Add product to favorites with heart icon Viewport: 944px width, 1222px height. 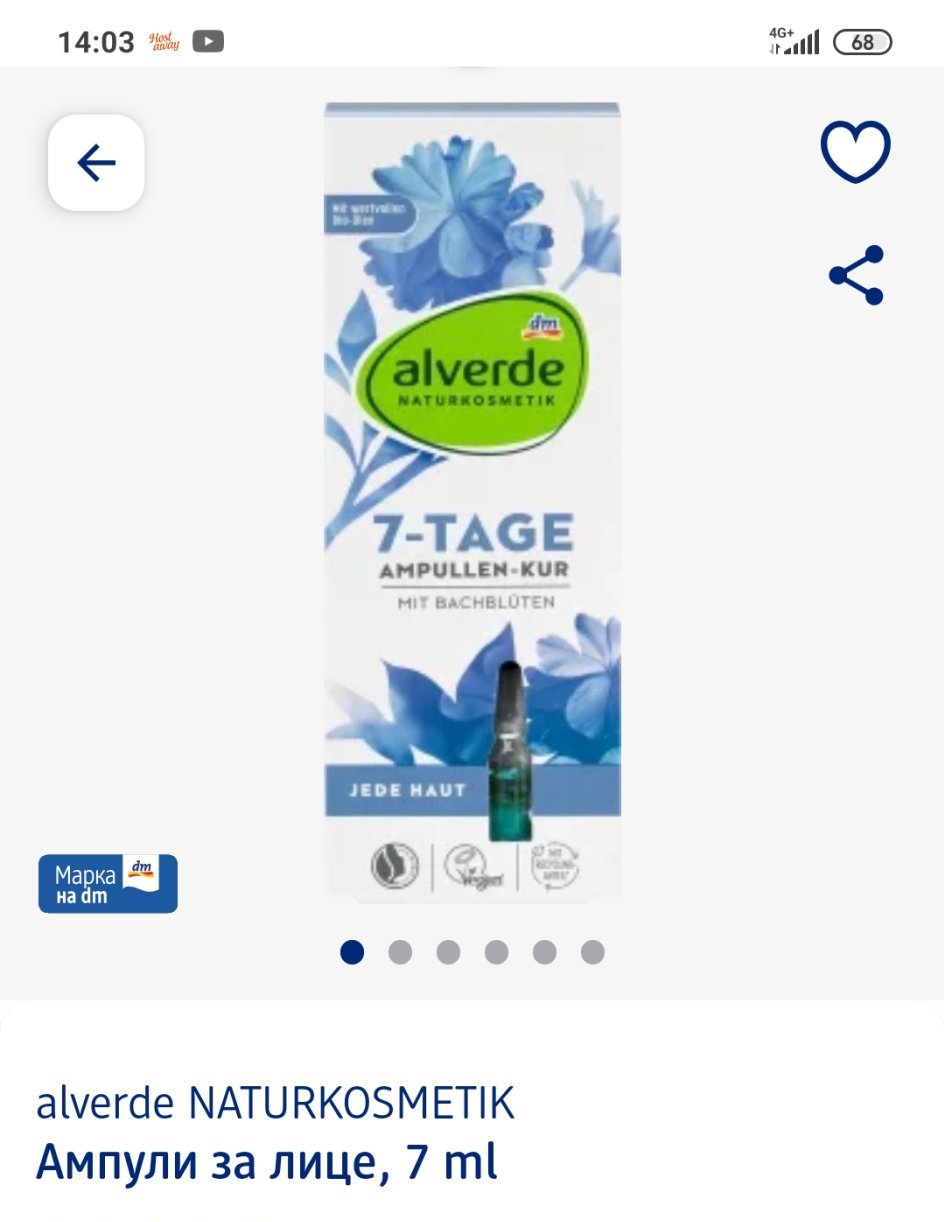(855, 152)
